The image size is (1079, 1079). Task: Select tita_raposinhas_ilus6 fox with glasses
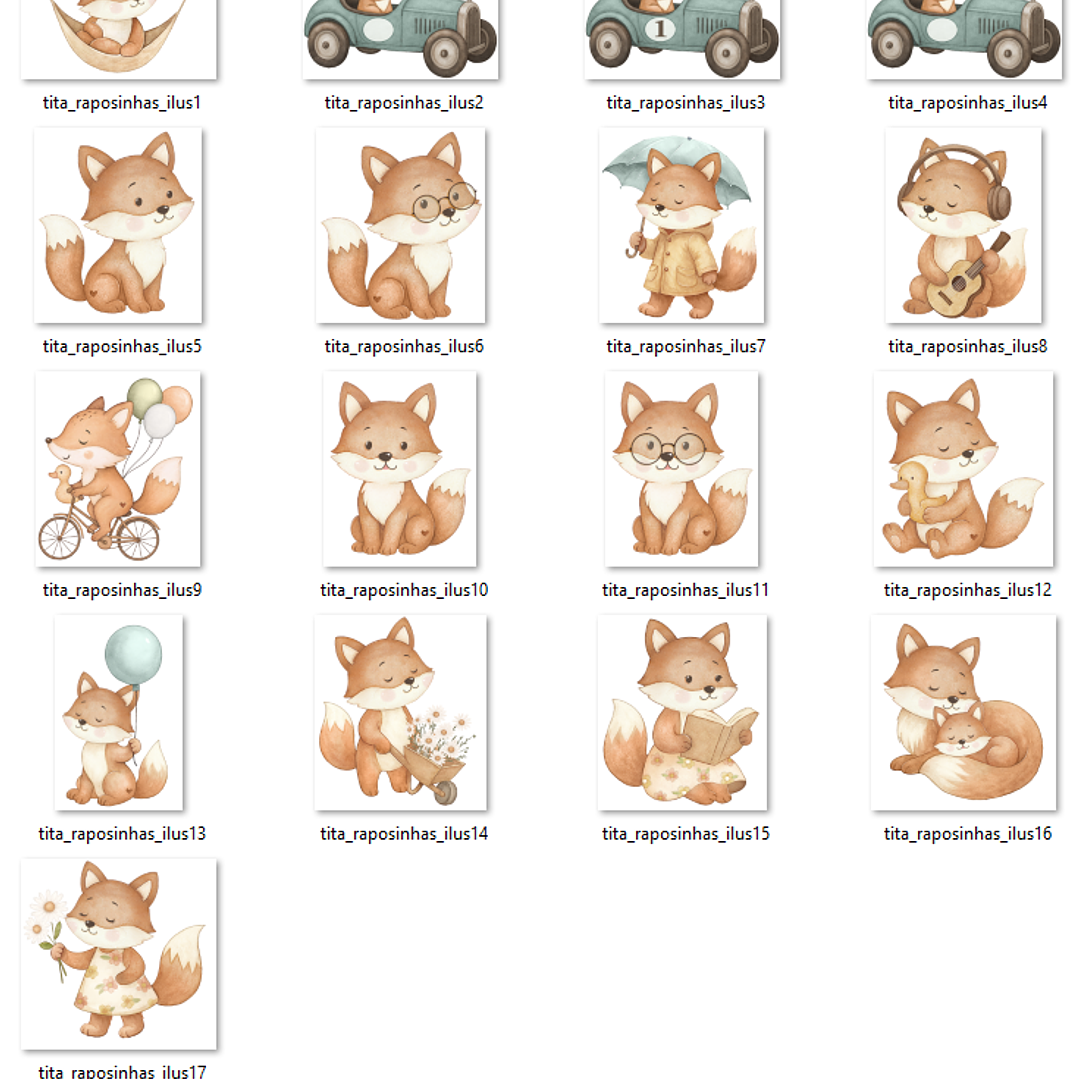click(400, 226)
